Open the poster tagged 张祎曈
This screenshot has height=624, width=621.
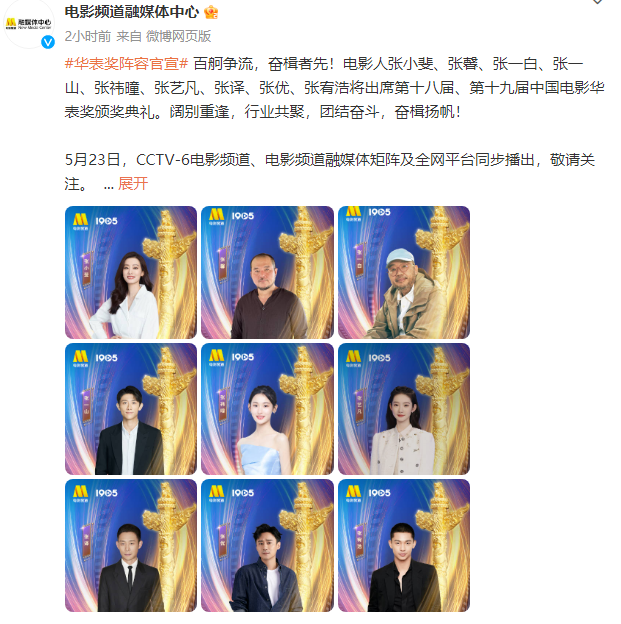click(x=267, y=409)
